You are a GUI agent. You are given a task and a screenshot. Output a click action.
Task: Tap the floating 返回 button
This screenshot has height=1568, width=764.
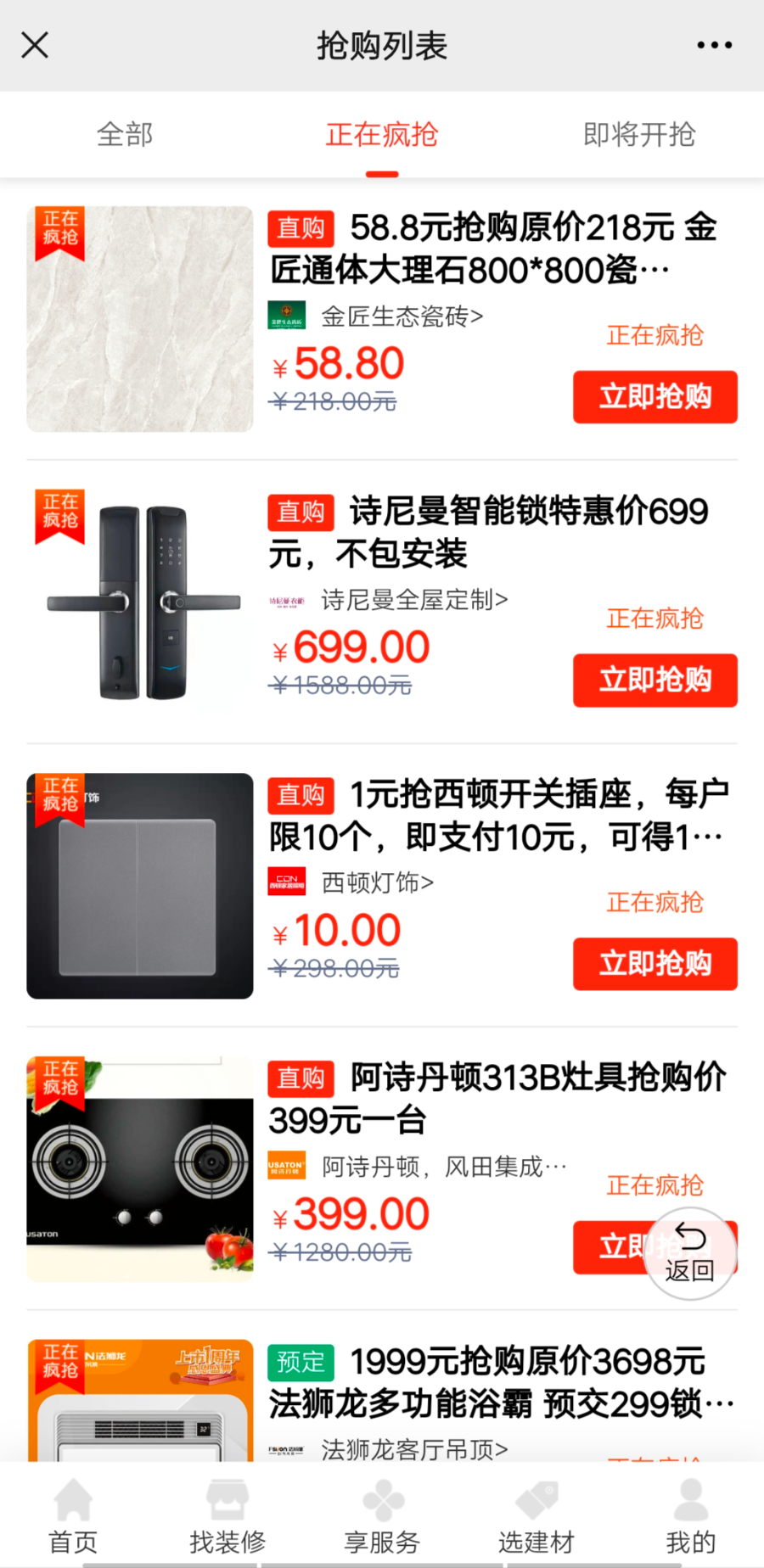[x=689, y=1253]
